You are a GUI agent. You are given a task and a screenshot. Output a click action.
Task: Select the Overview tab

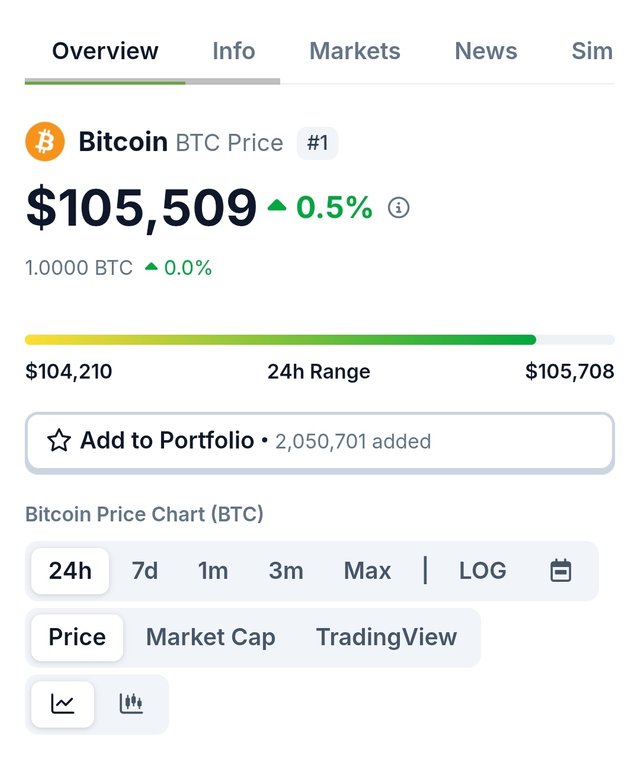(105, 51)
